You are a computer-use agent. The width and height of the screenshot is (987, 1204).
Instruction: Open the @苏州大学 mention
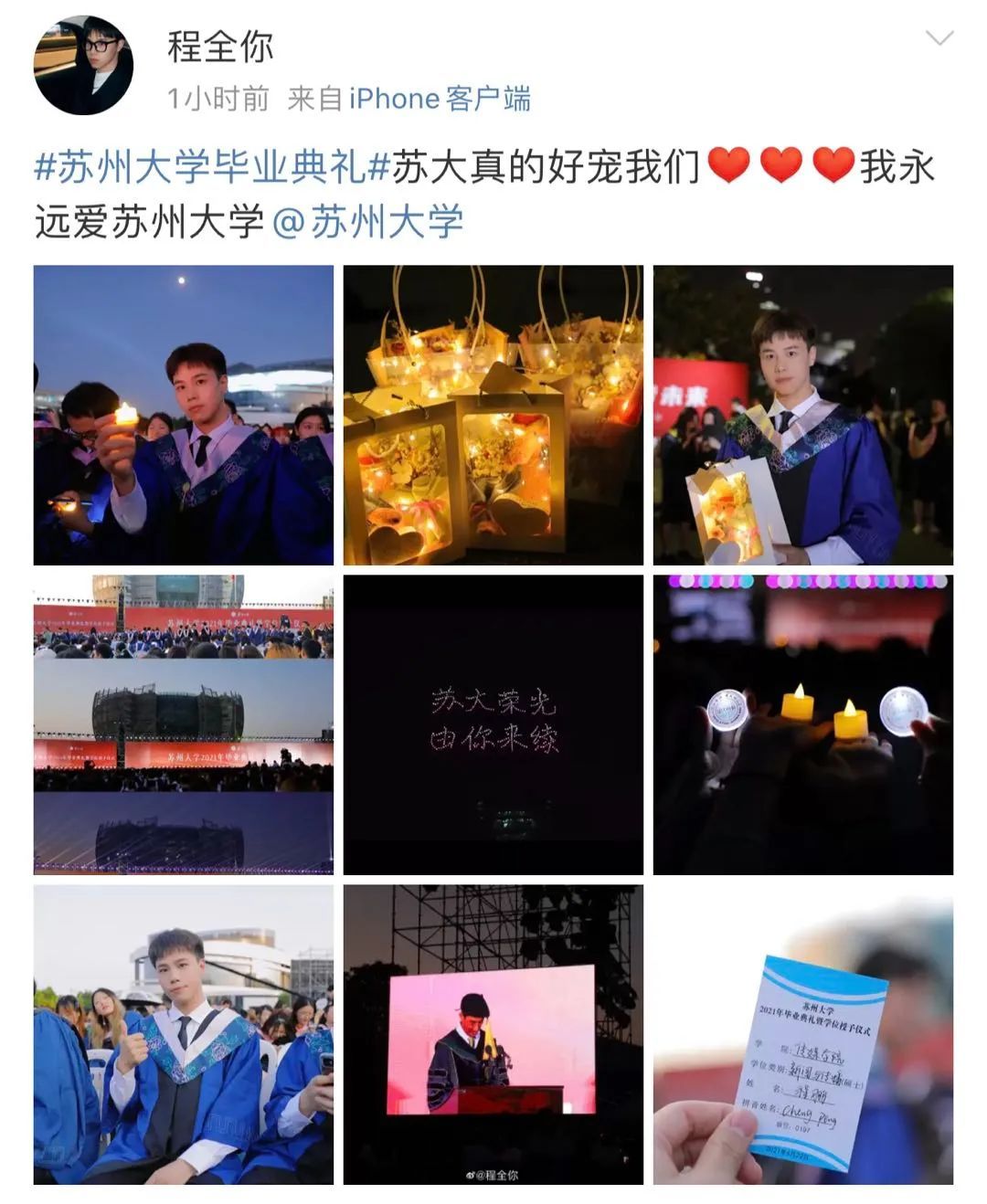point(368,222)
